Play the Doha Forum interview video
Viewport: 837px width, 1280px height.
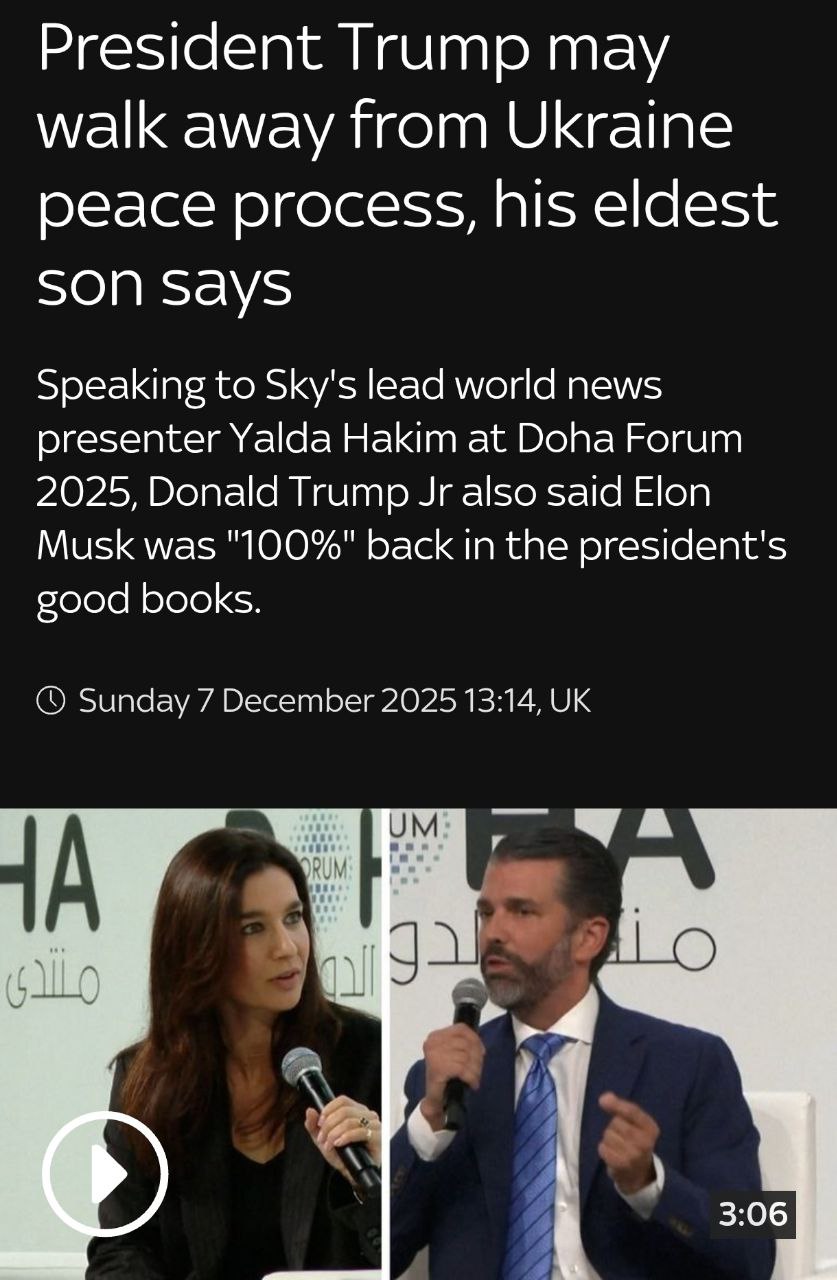tap(104, 1173)
